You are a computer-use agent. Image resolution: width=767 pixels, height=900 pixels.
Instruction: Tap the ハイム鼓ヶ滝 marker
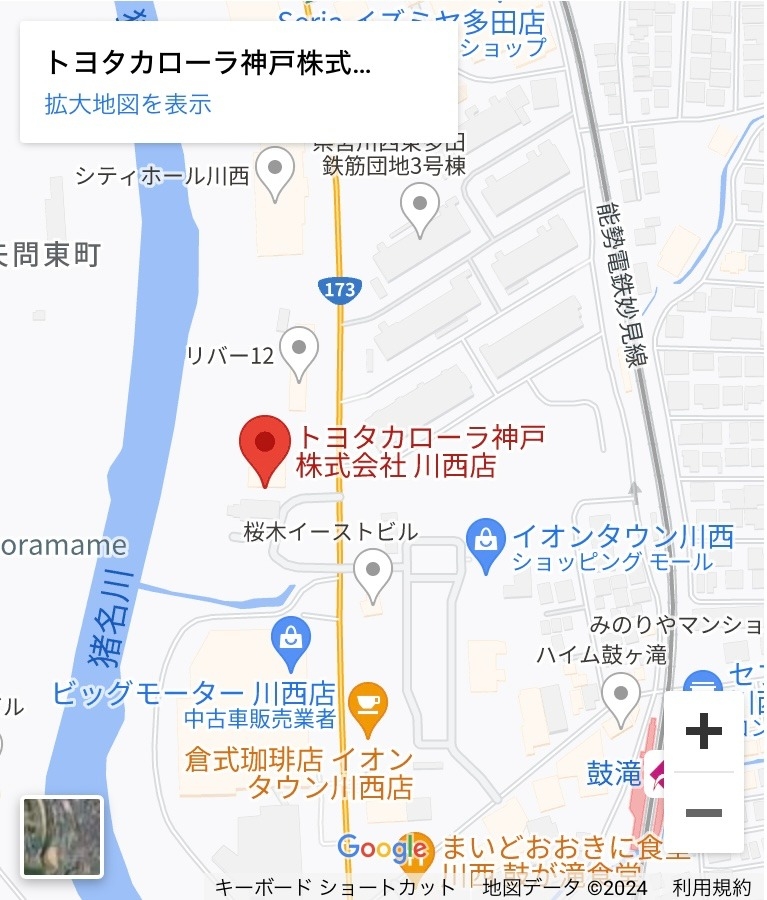(x=621, y=697)
